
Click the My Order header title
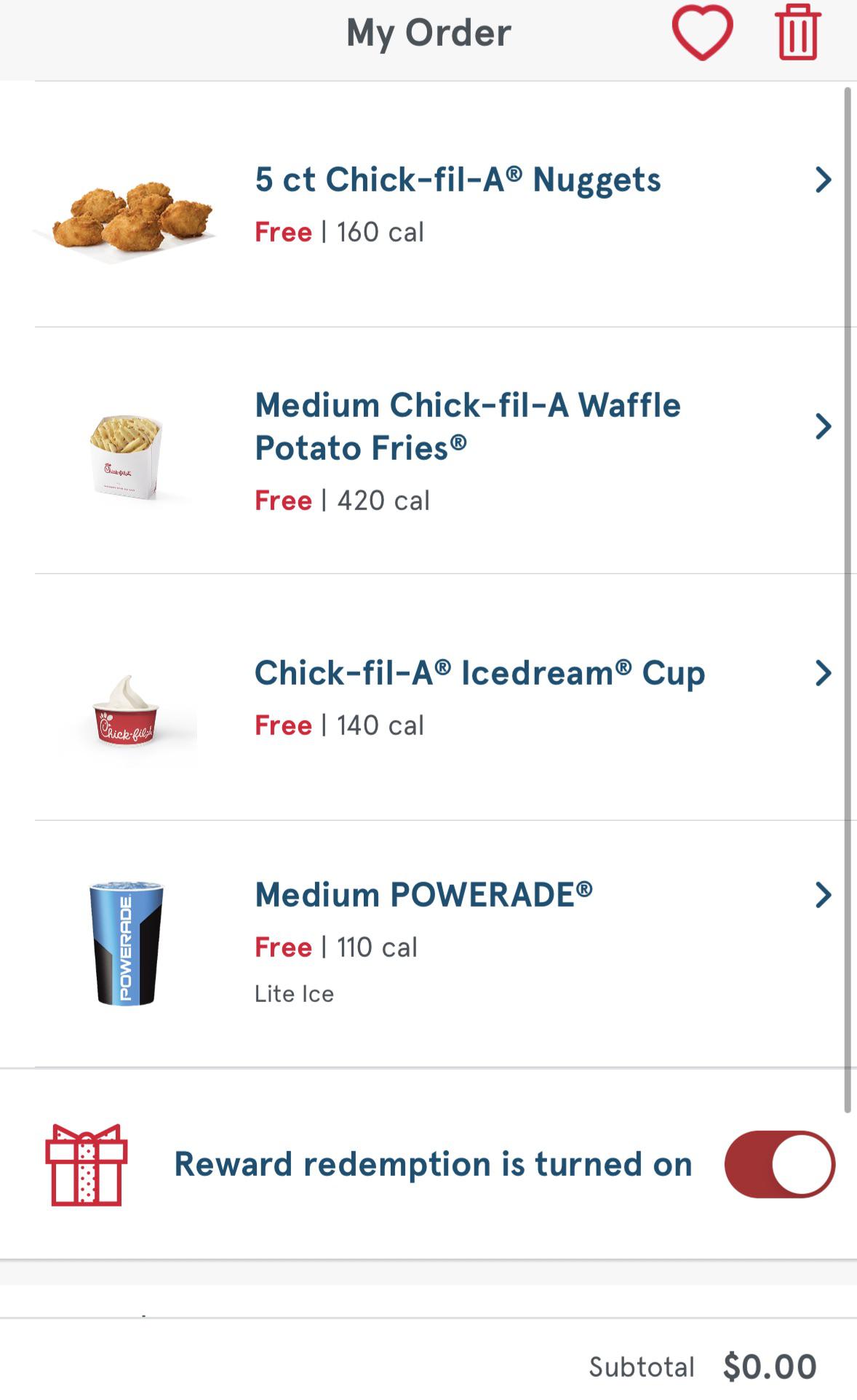pos(428,32)
